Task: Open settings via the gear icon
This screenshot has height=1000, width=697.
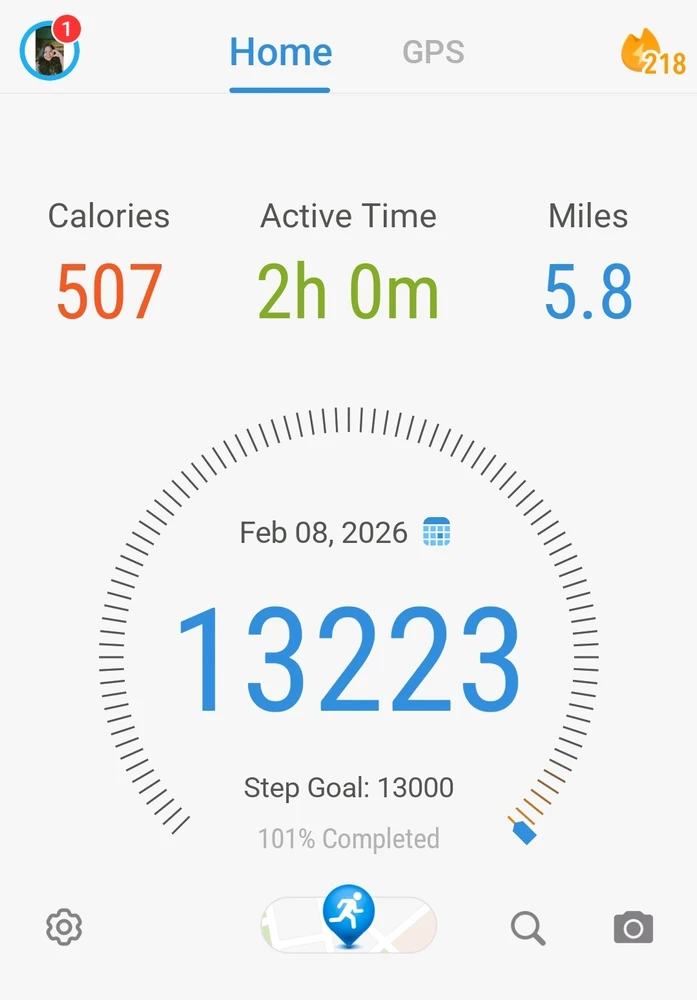Action: pyautogui.click(x=64, y=927)
